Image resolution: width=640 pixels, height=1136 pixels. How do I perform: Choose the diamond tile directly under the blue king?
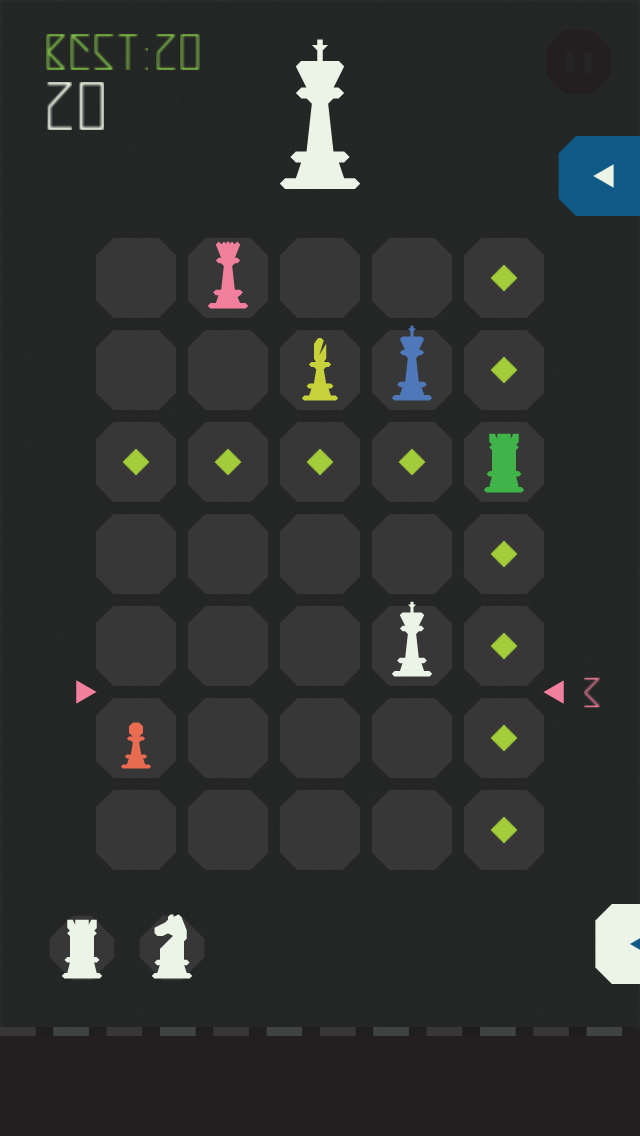pyautogui.click(x=412, y=462)
